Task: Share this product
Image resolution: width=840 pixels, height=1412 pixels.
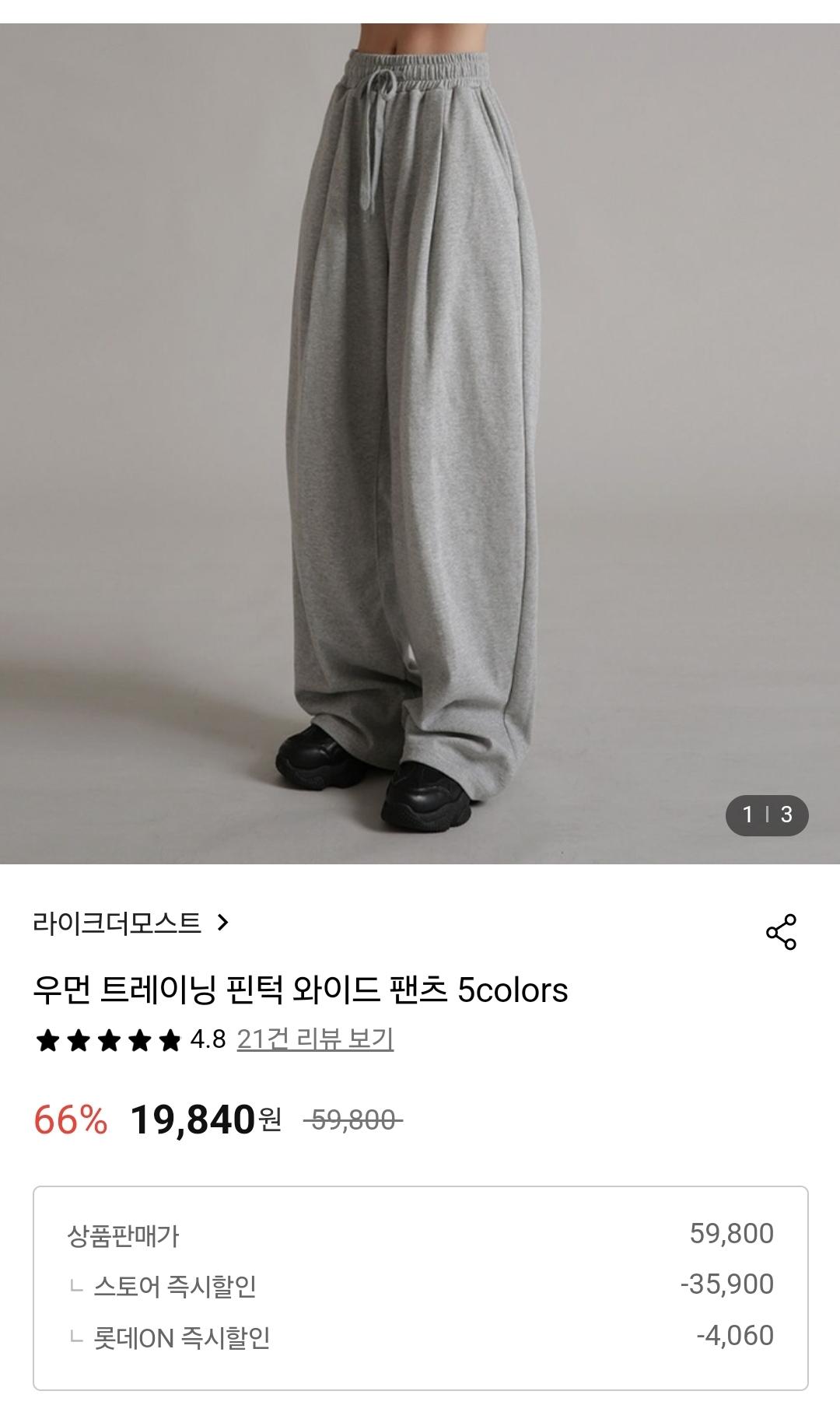Action: pyautogui.click(x=781, y=932)
